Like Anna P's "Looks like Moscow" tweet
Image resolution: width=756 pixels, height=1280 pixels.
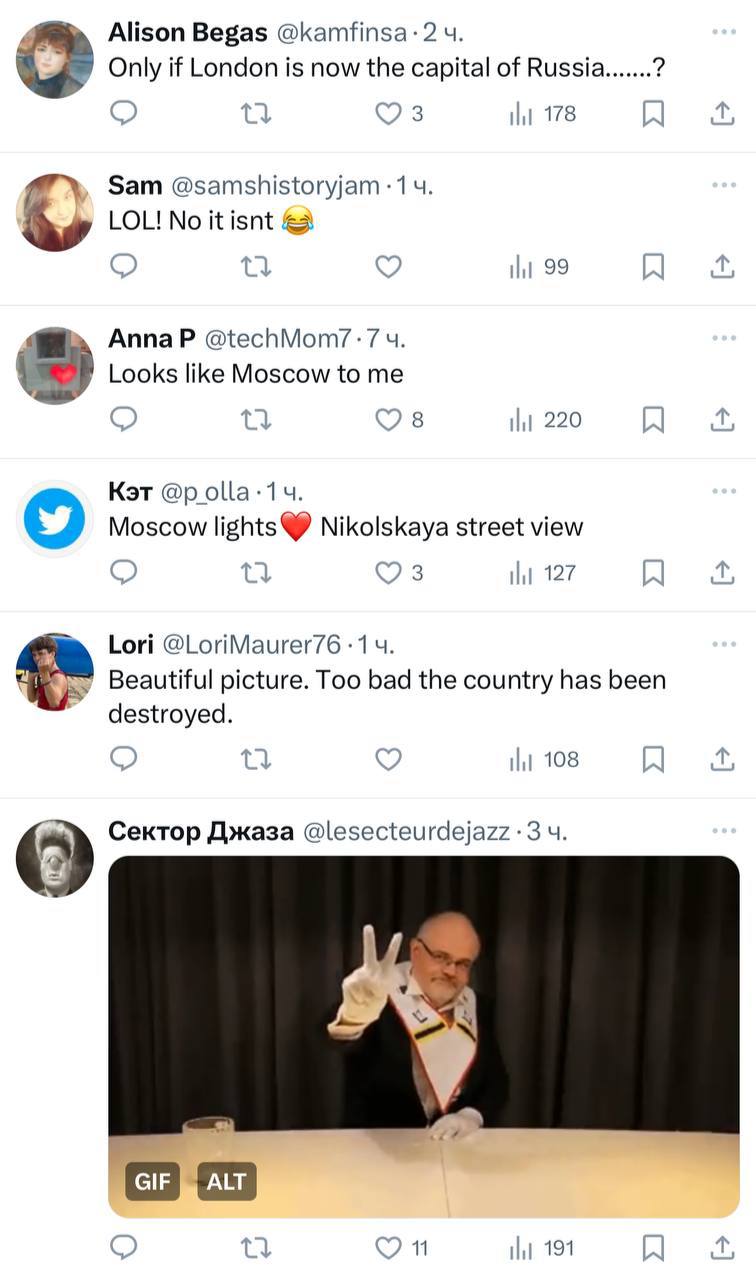click(388, 420)
